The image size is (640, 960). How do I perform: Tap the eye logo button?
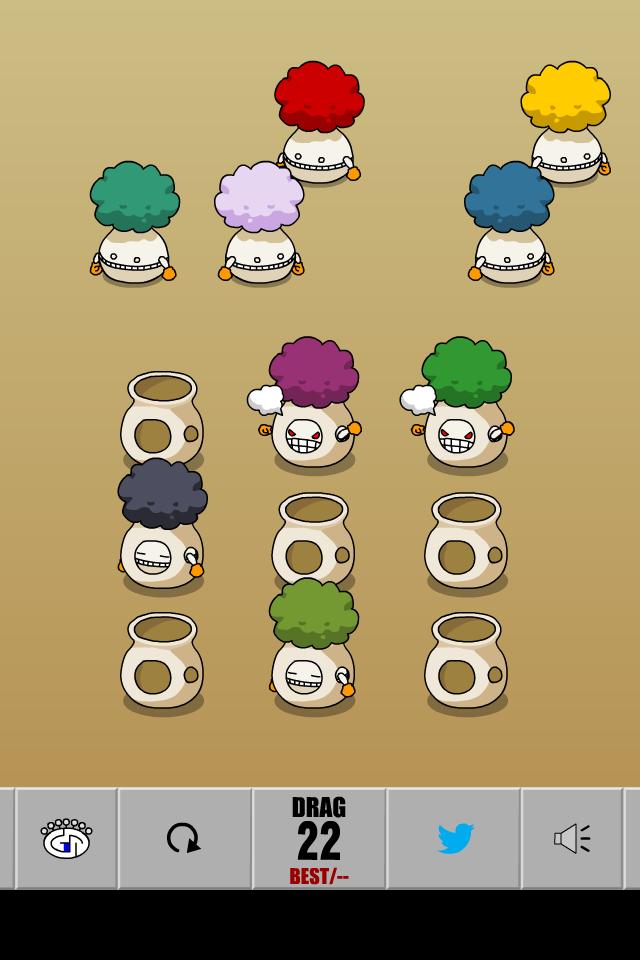pos(66,838)
